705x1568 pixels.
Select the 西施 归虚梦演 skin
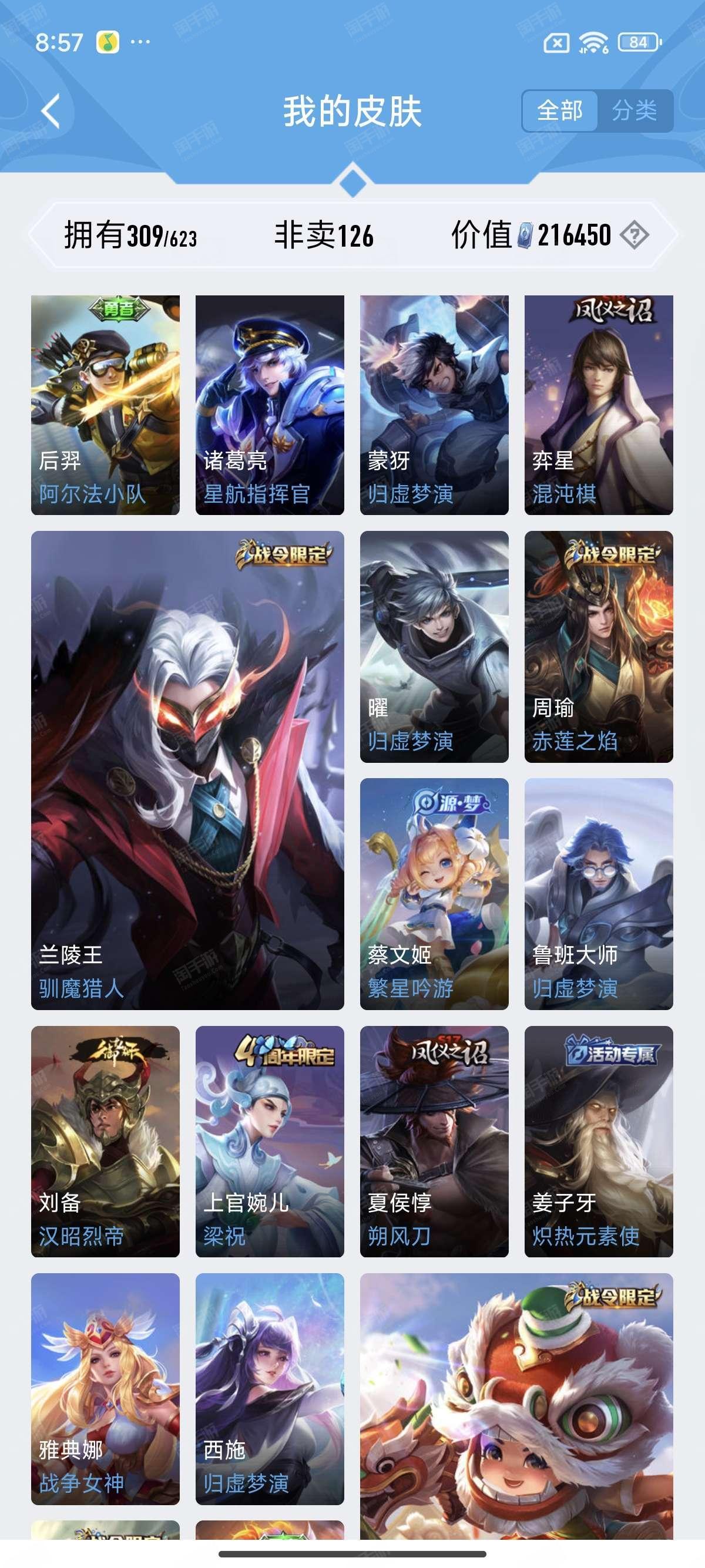[x=270, y=1389]
